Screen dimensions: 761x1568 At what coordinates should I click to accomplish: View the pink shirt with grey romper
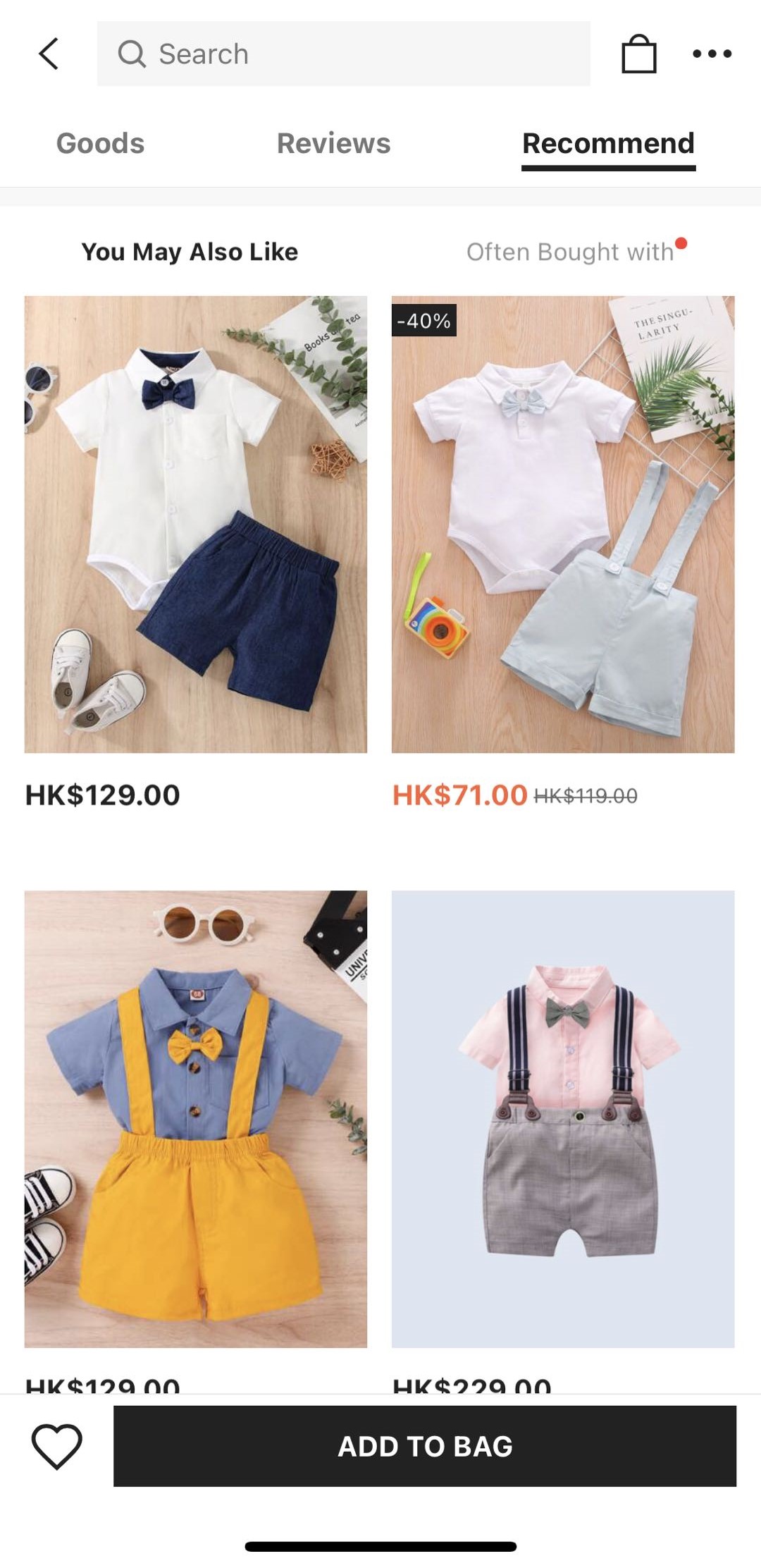pos(563,1118)
